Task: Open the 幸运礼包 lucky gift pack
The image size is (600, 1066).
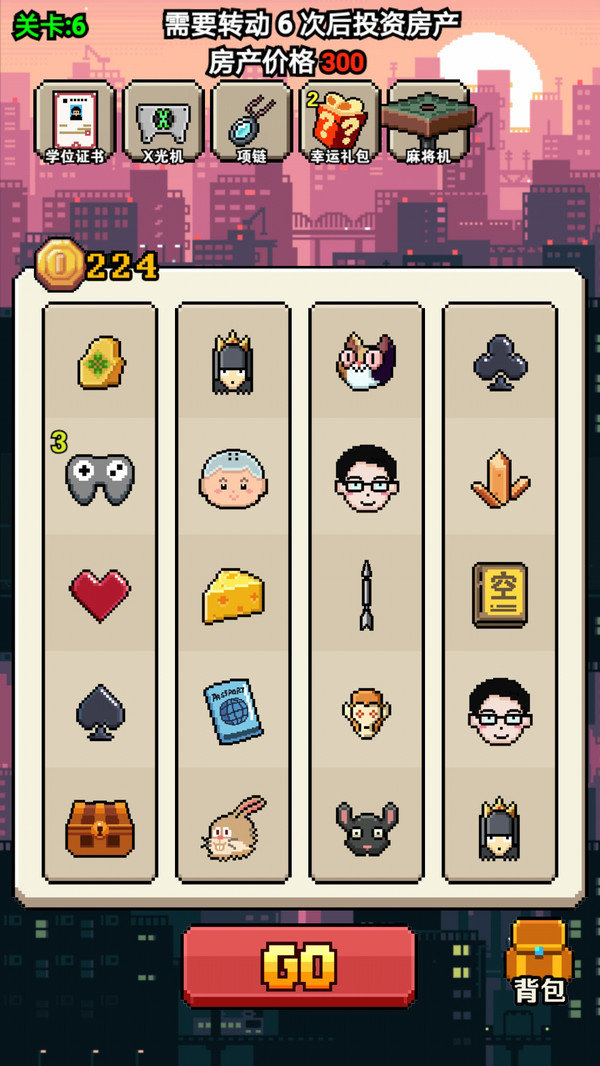Action: pos(339,123)
